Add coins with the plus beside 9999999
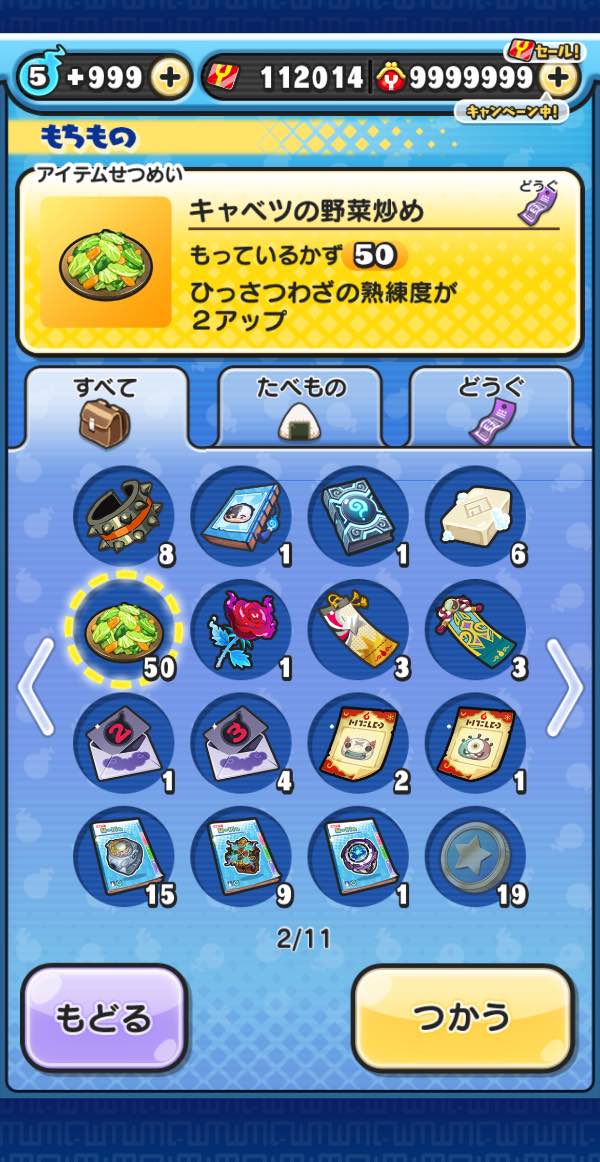The width and height of the screenshot is (600, 1162). [x=559, y=77]
